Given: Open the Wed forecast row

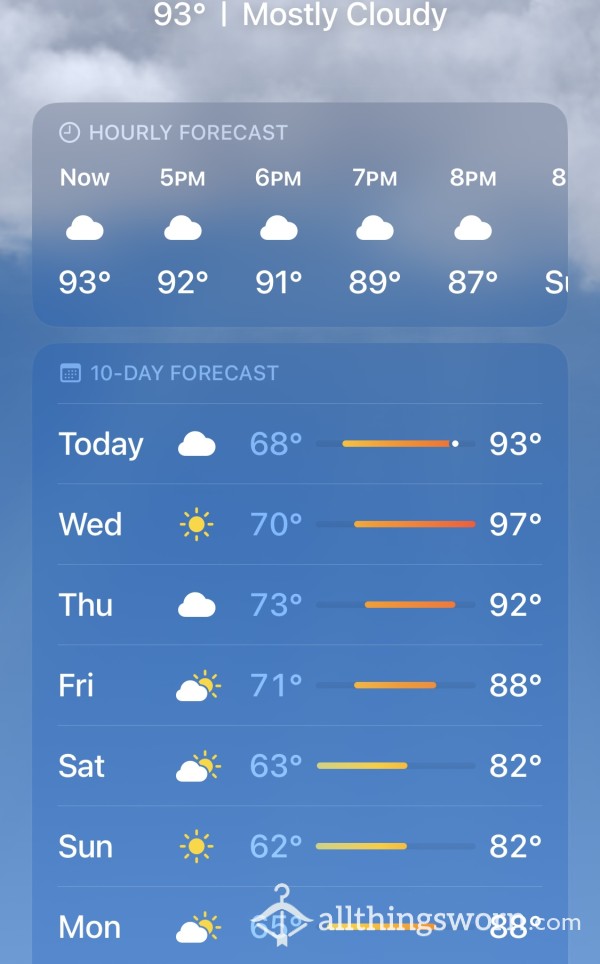Looking at the screenshot, I should click(300, 524).
